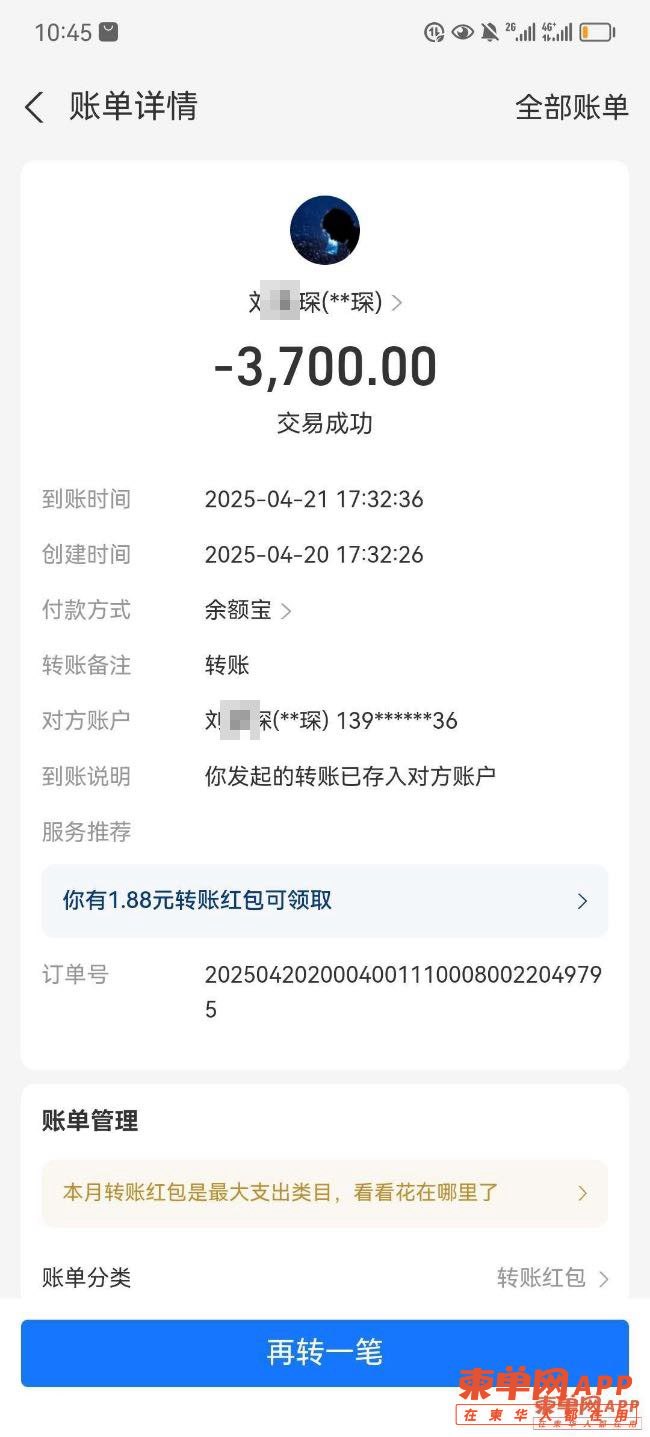Open payee name with chevron

pos(325,302)
